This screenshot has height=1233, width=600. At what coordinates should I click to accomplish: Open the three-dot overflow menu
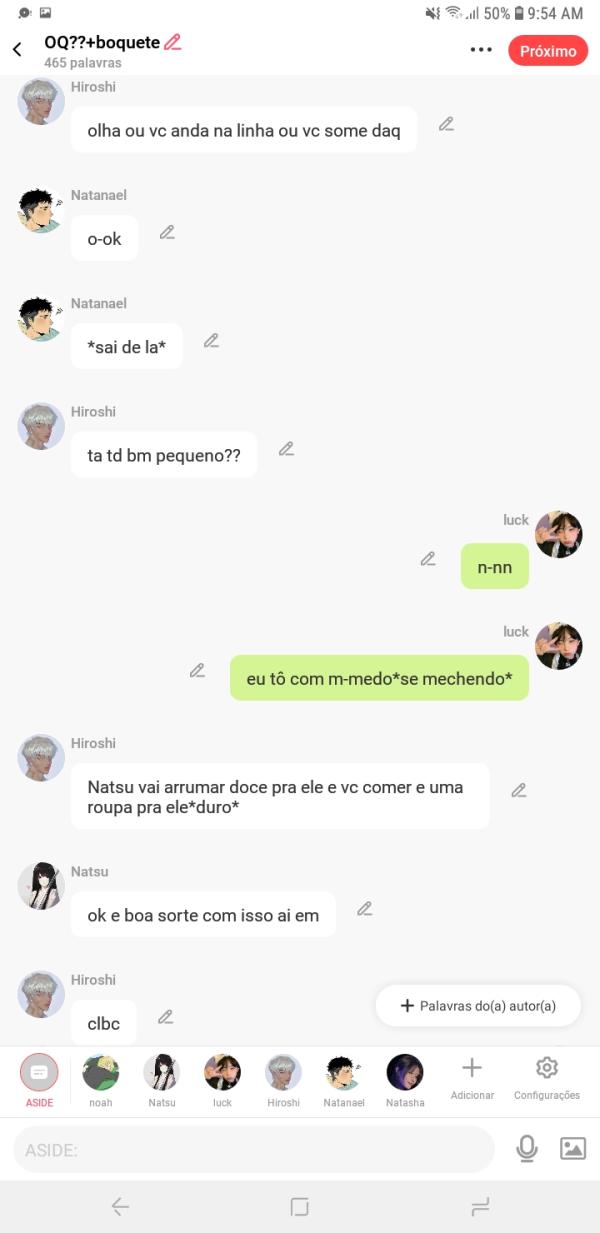(481, 50)
